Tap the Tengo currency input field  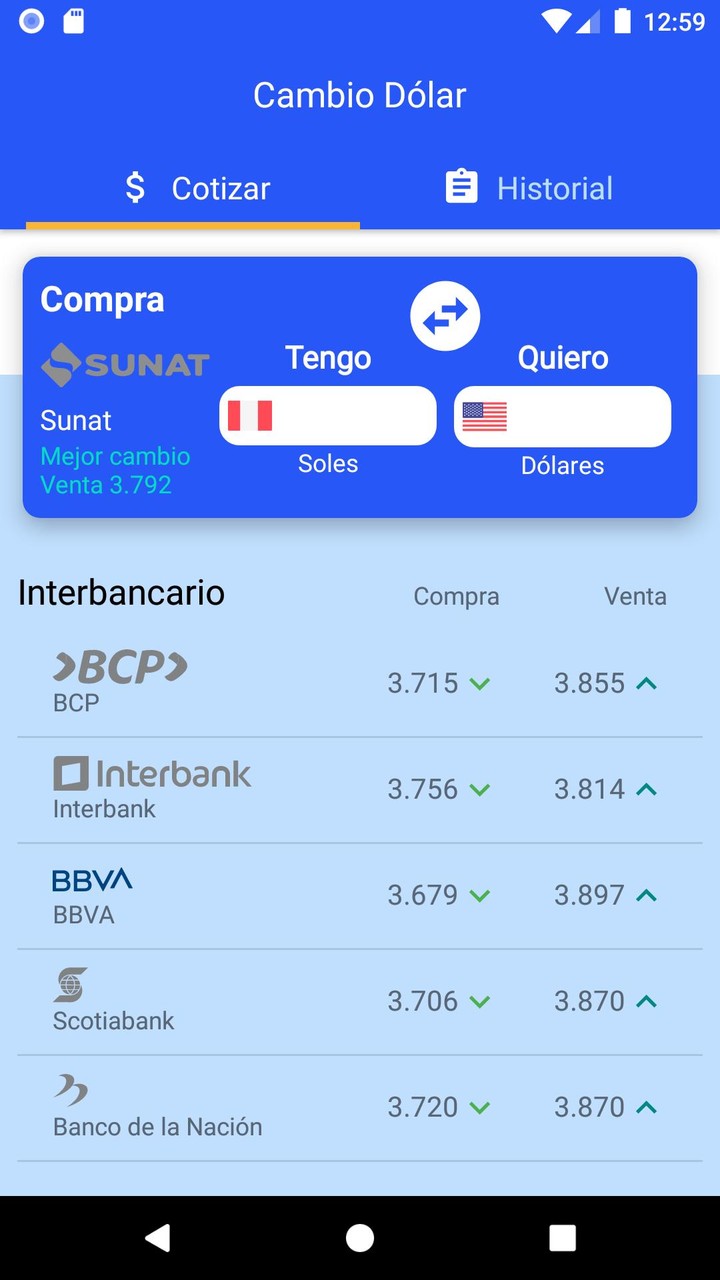click(328, 416)
